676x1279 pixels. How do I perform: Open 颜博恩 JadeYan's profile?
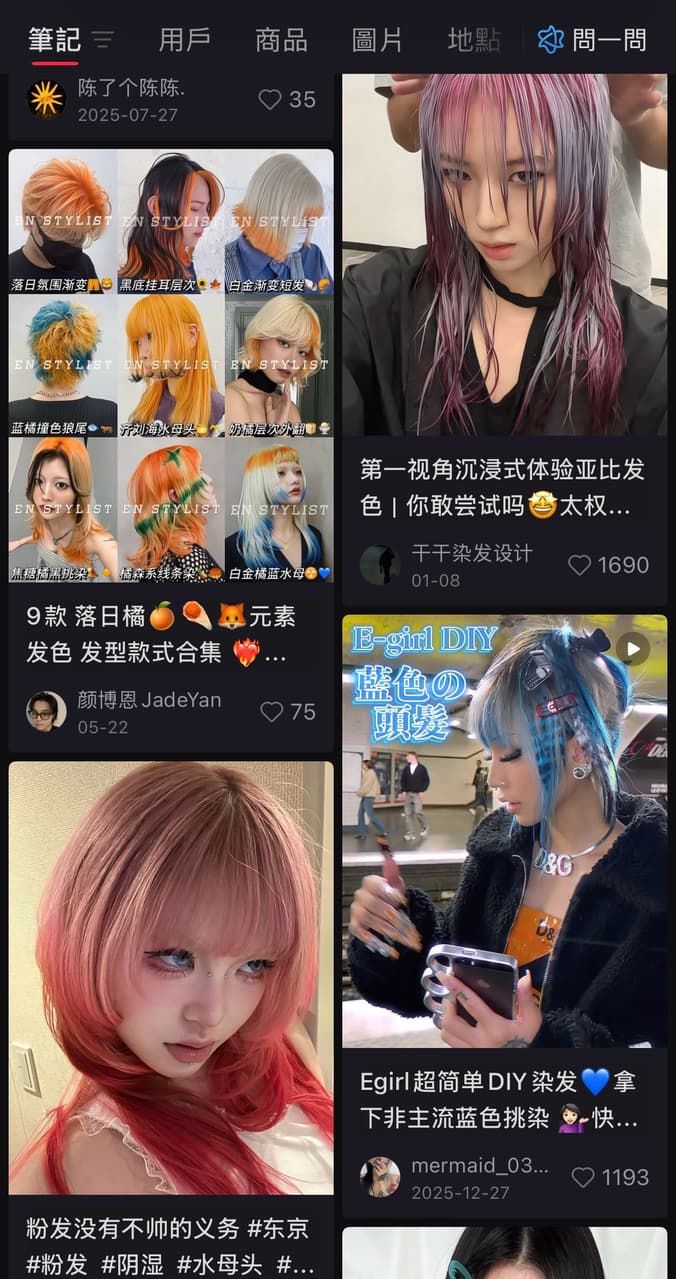(46, 711)
